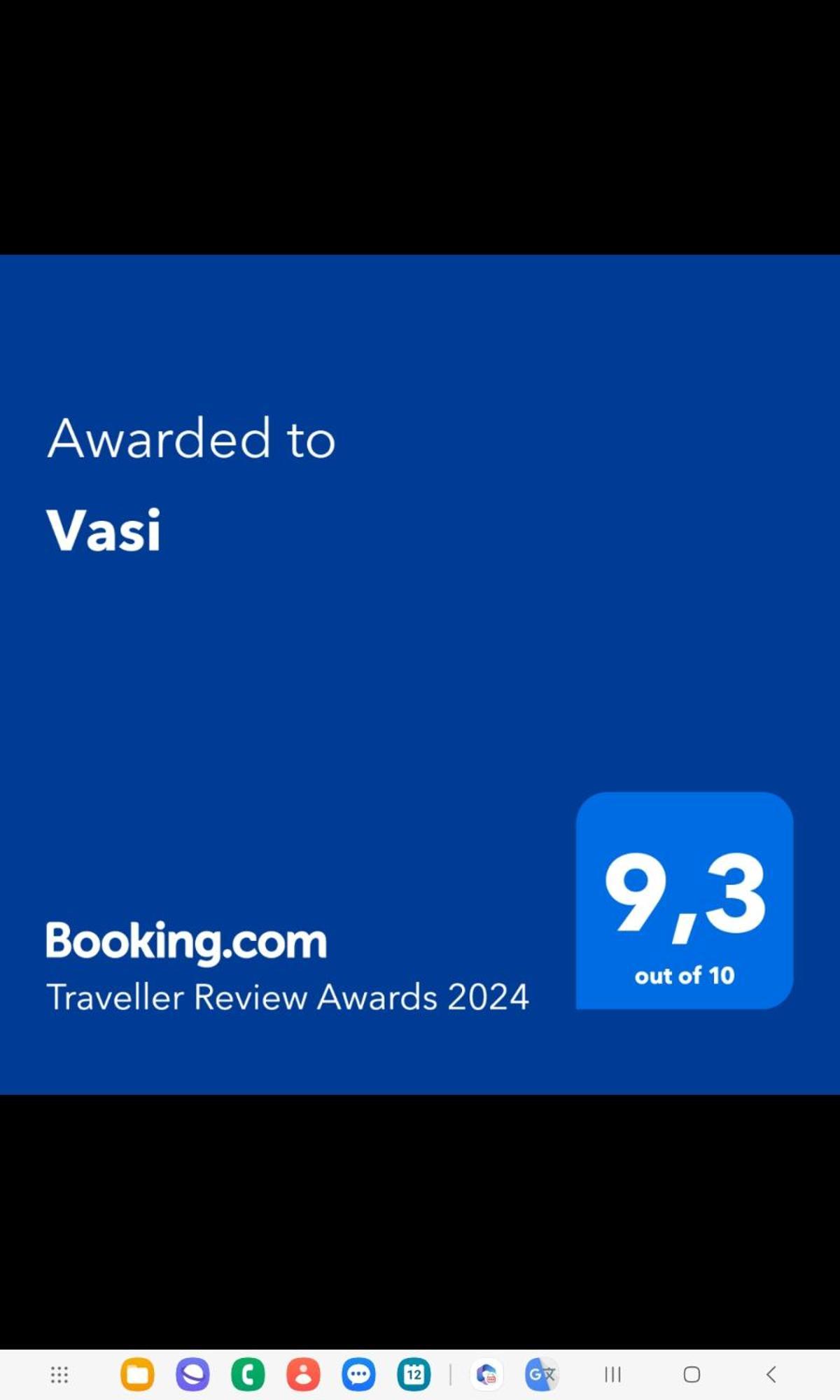Open the green Phone app

click(248, 1374)
